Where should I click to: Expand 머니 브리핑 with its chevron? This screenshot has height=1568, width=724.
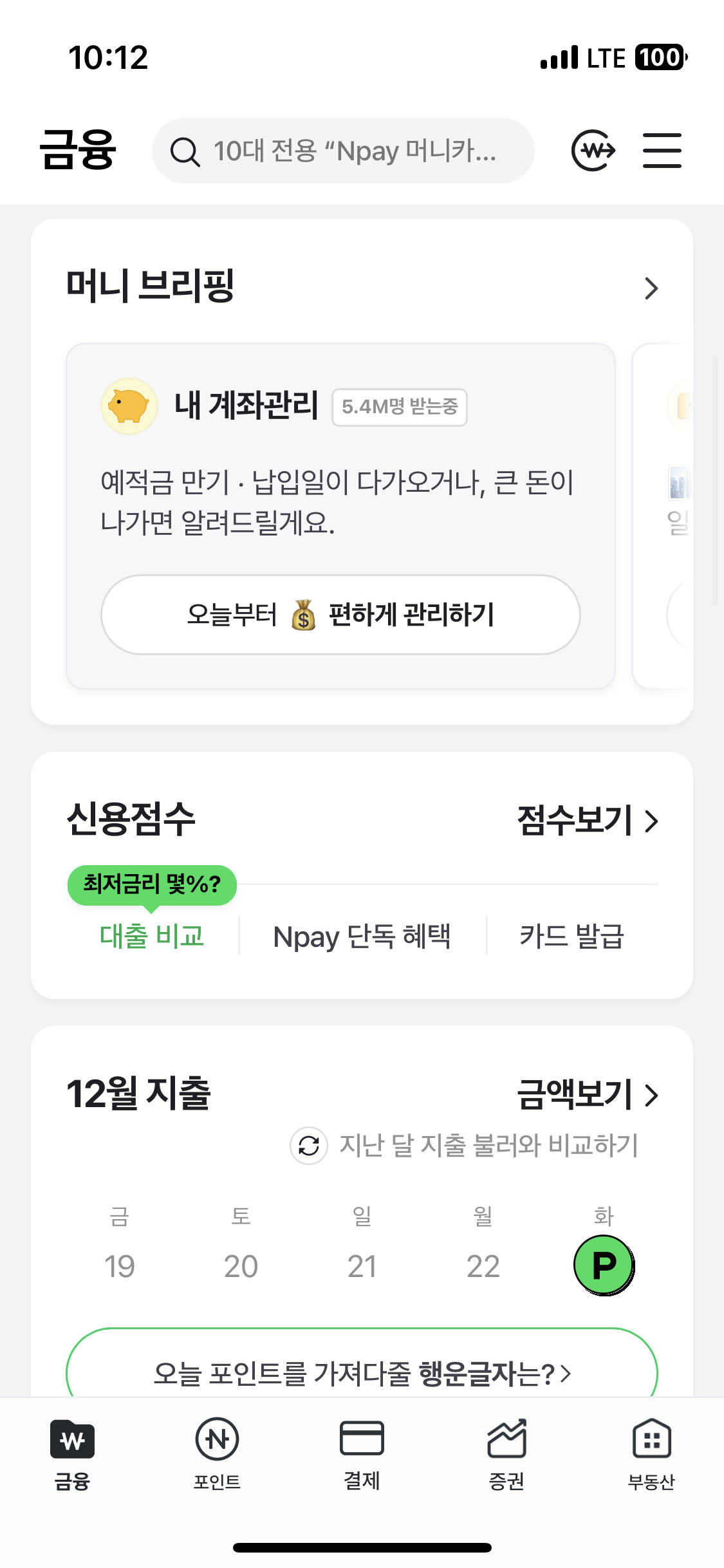point(652,289)
